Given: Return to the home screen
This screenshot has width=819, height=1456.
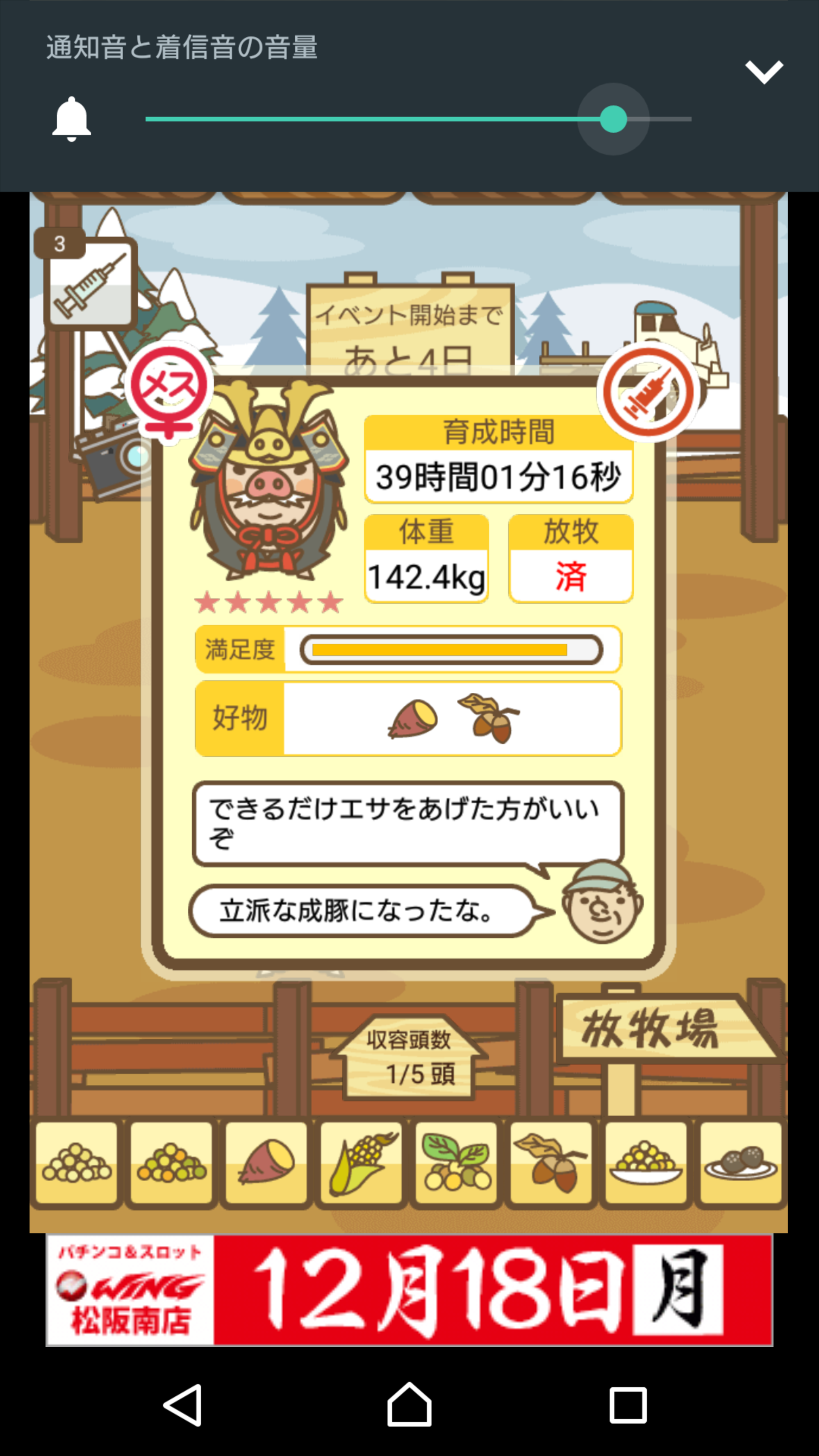Looking at the screenshot, I should (409, 1405).
